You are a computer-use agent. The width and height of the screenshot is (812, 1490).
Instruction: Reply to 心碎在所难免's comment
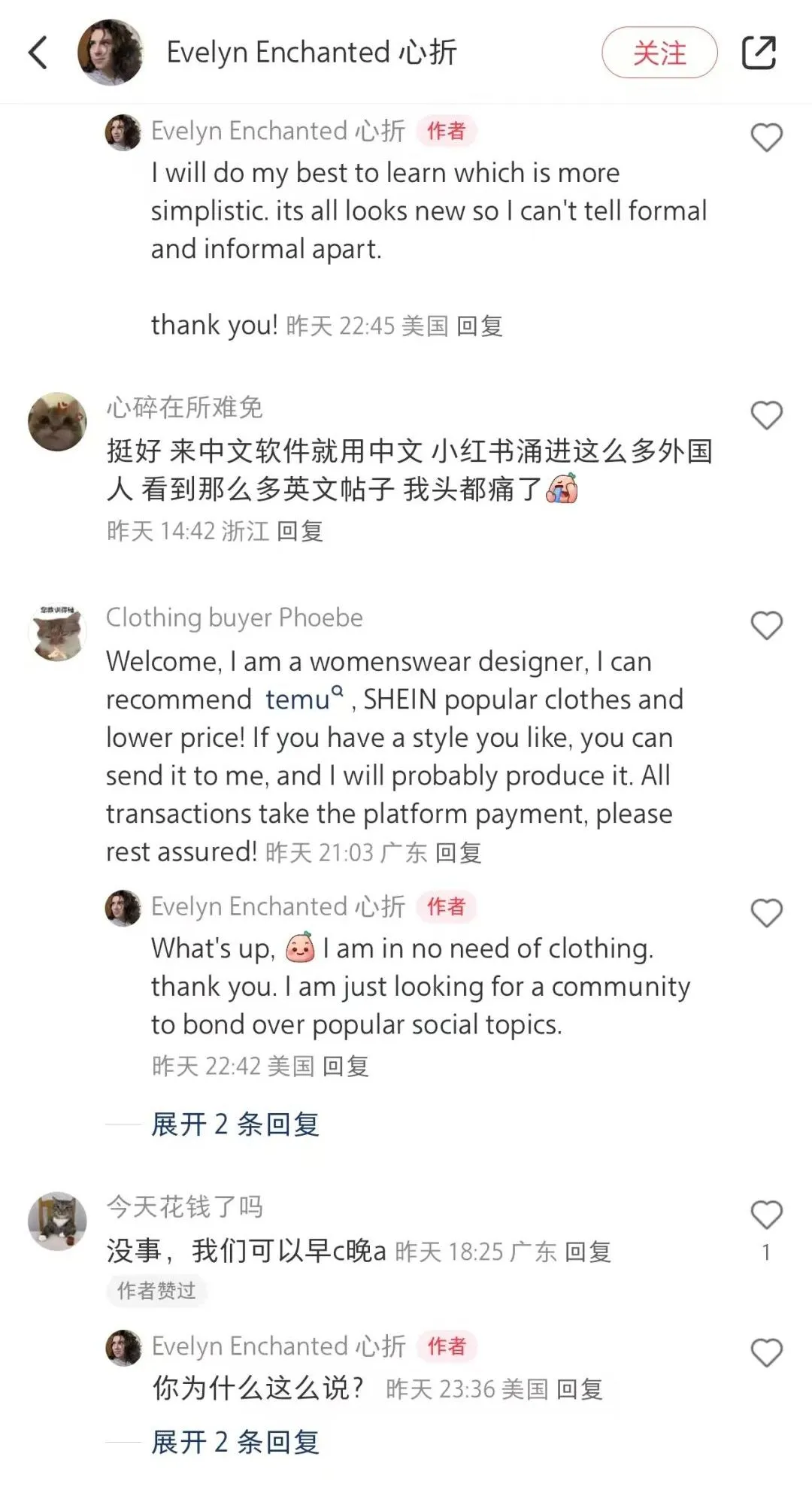point(299,531)
